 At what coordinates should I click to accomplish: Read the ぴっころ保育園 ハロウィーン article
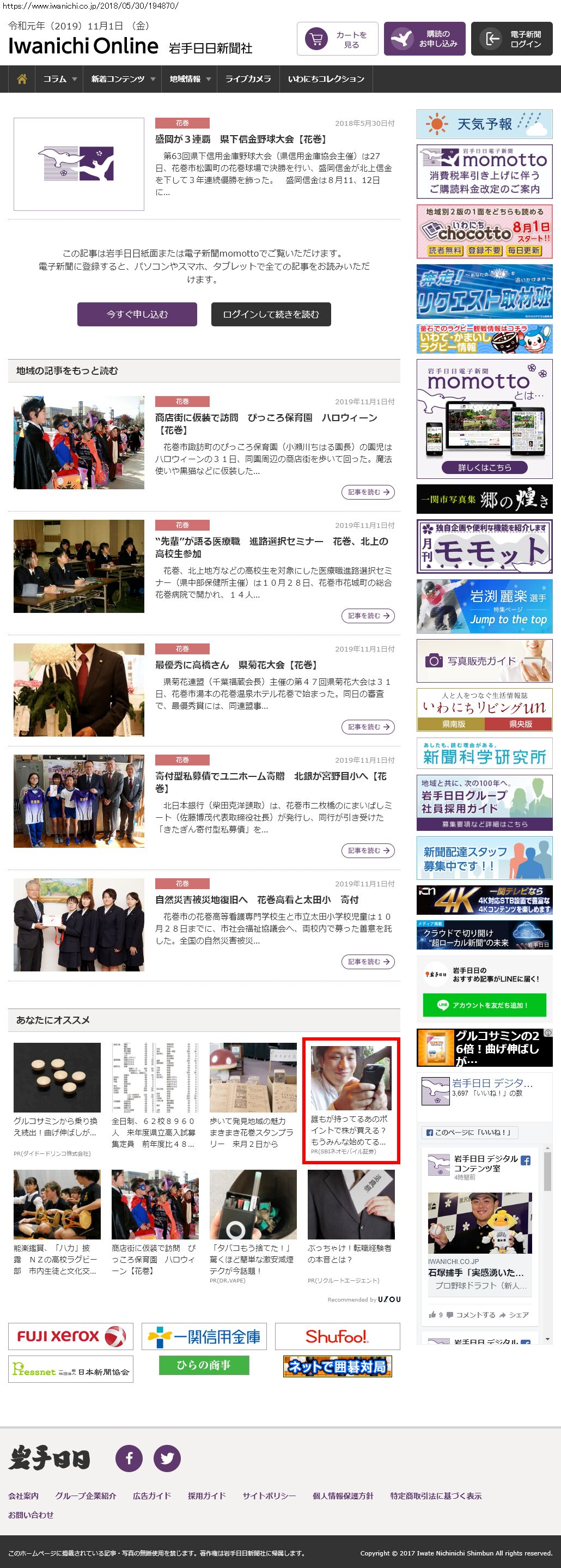(368, 492)
